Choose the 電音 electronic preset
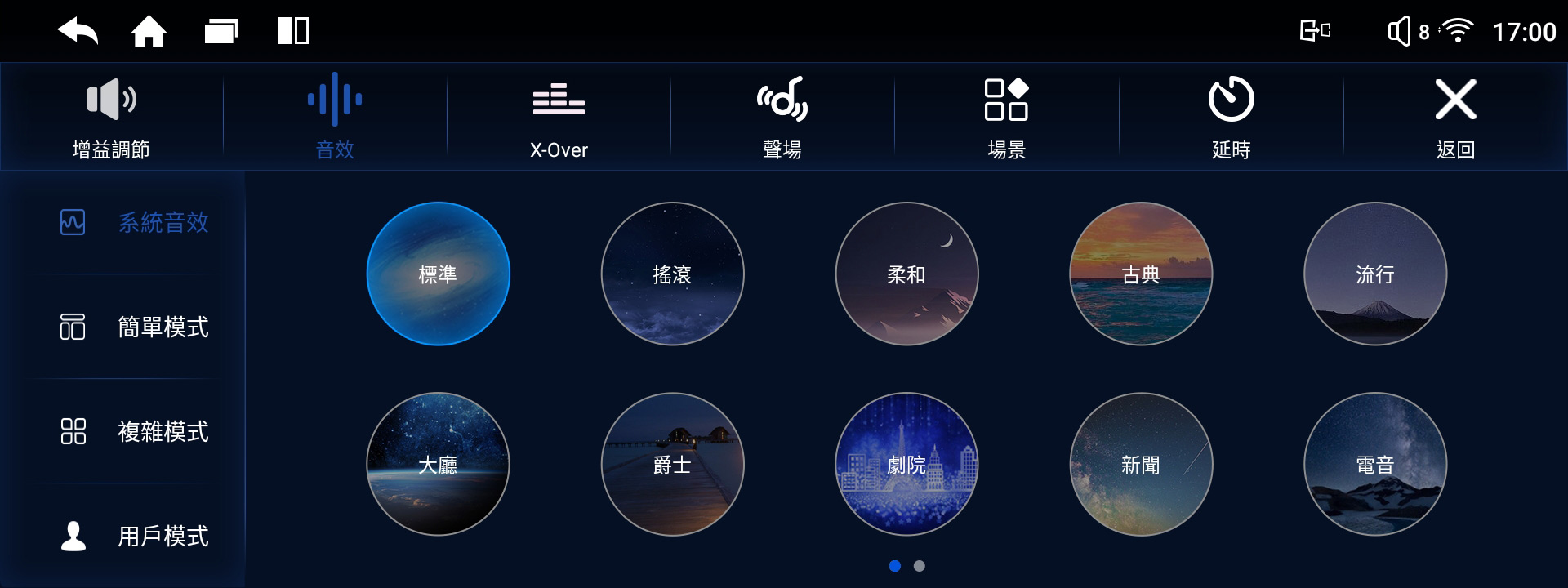Screen dimensions: 1568x588 pos(1375,464)
